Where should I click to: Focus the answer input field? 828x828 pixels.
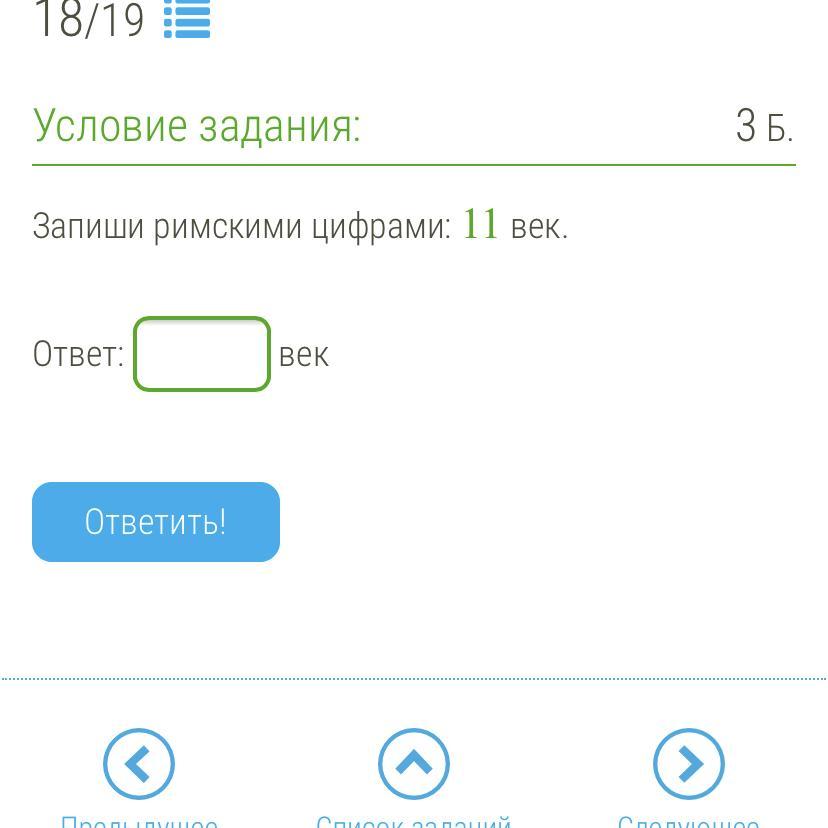(202, 354)
